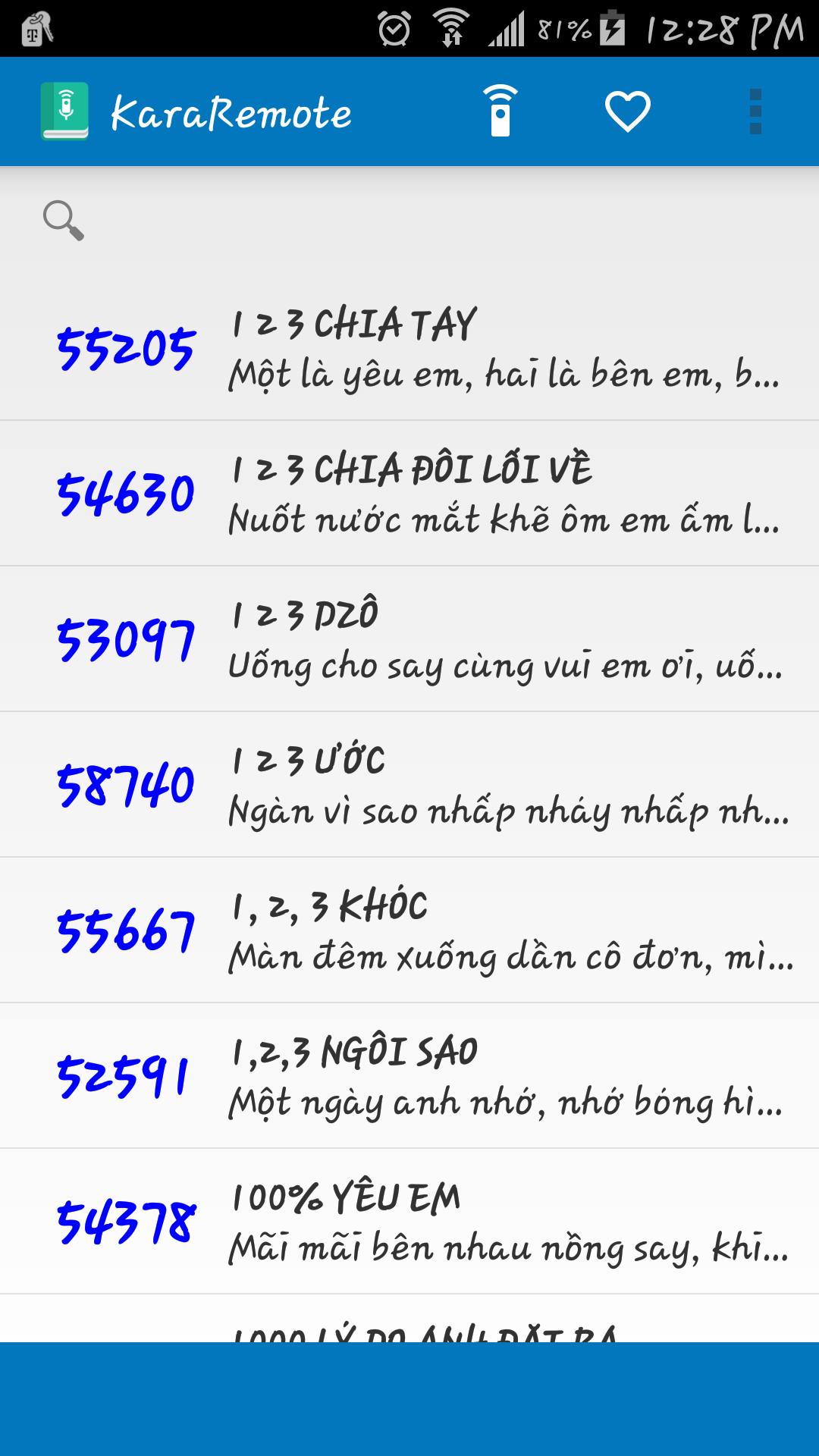Pick song 55667 1, 2, 3 KHÓC
Image resolution: width=819 pixels, height=1456 pixels.
pyautogui.click(x=409, y=930)
